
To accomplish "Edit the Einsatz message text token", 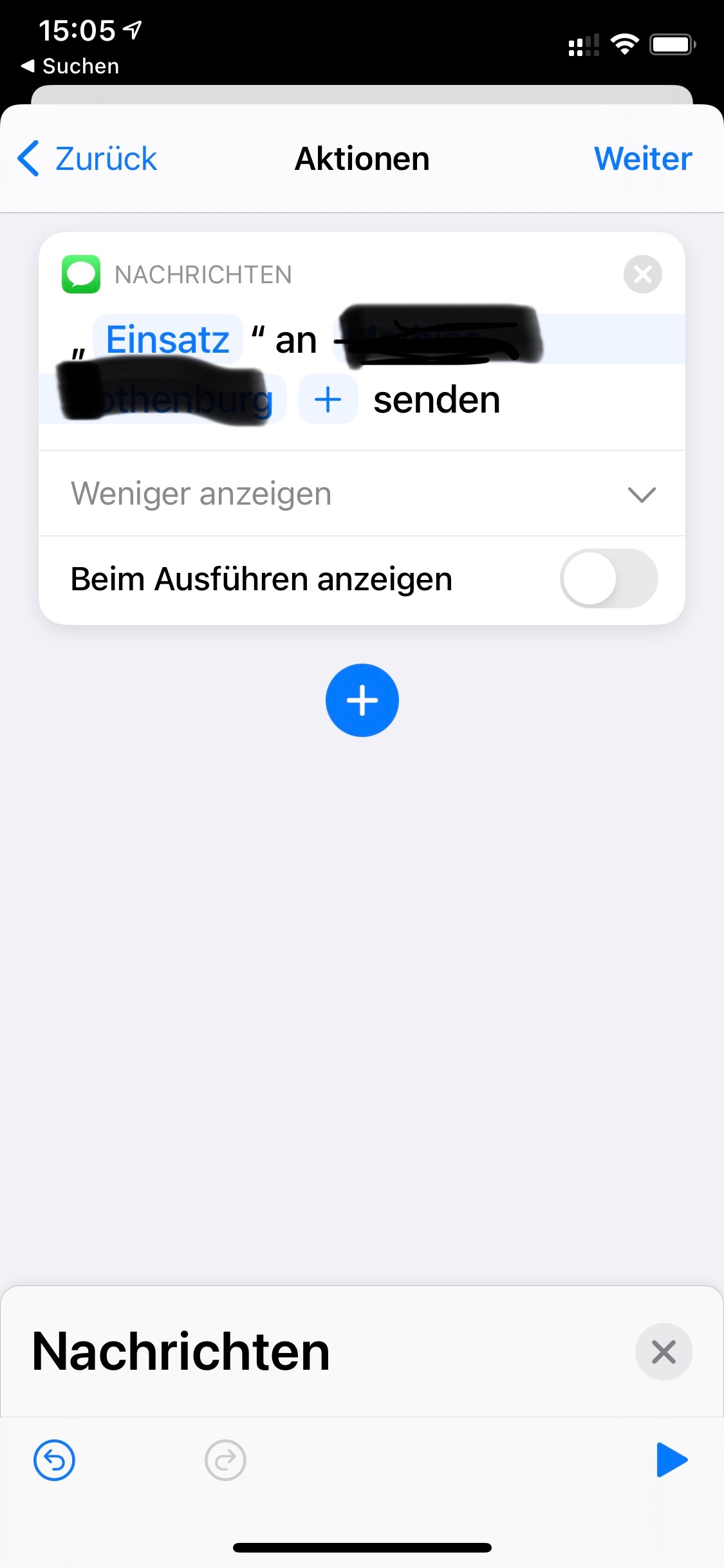I will pos(167,339).
